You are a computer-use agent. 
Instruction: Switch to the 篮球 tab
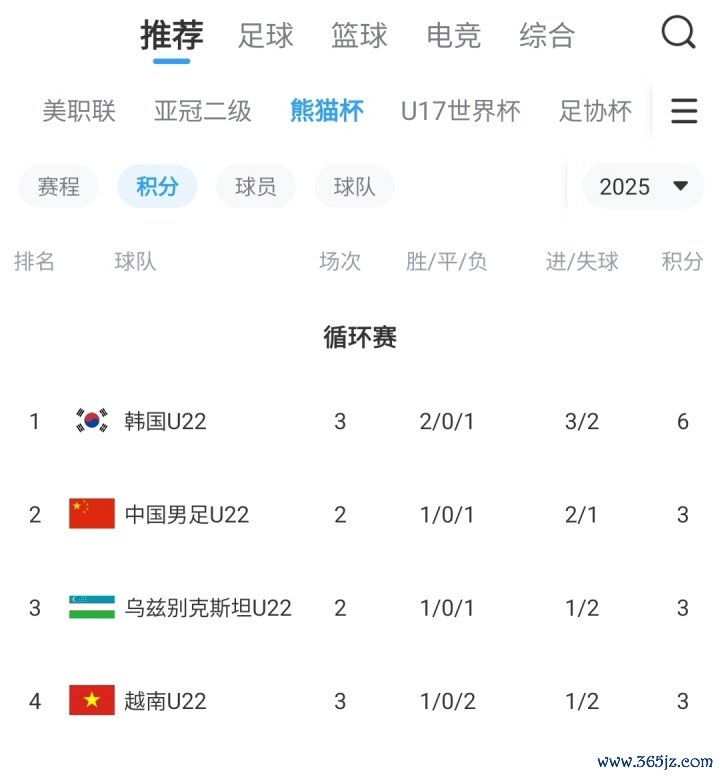pyautogui.click(x=359, y=36)
